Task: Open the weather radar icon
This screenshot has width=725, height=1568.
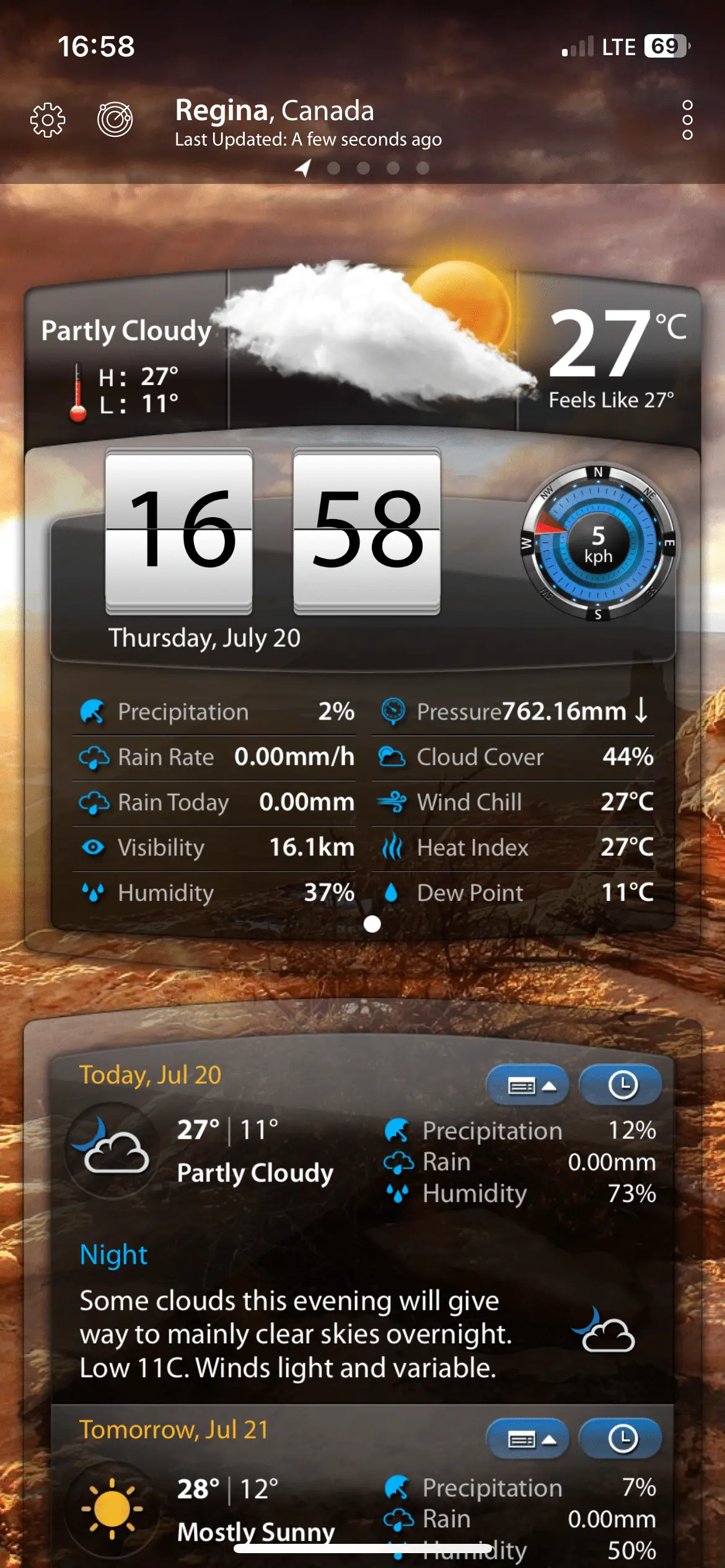Action: (115, 119)
